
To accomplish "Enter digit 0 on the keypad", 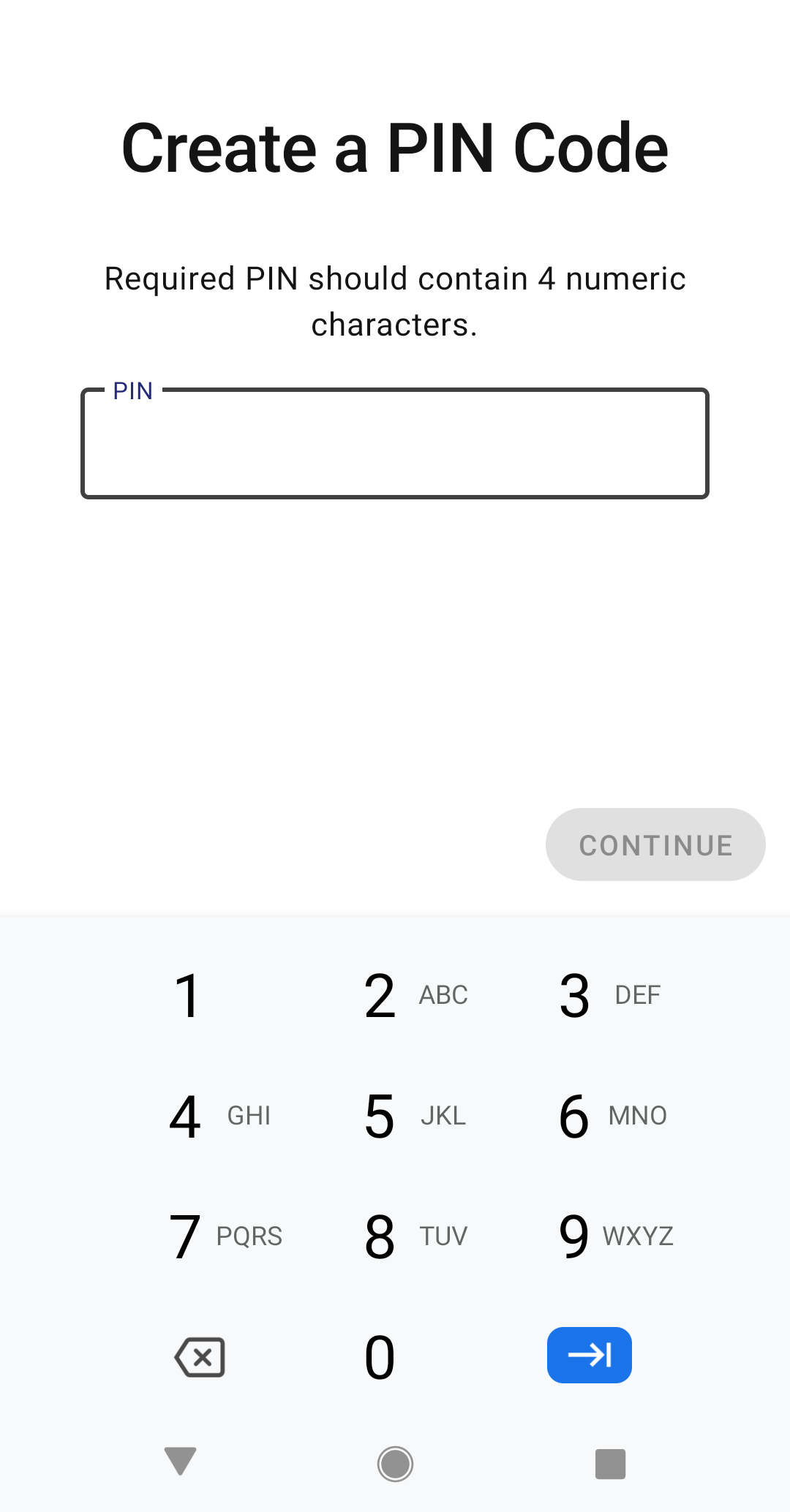I will coord(380,1357).
